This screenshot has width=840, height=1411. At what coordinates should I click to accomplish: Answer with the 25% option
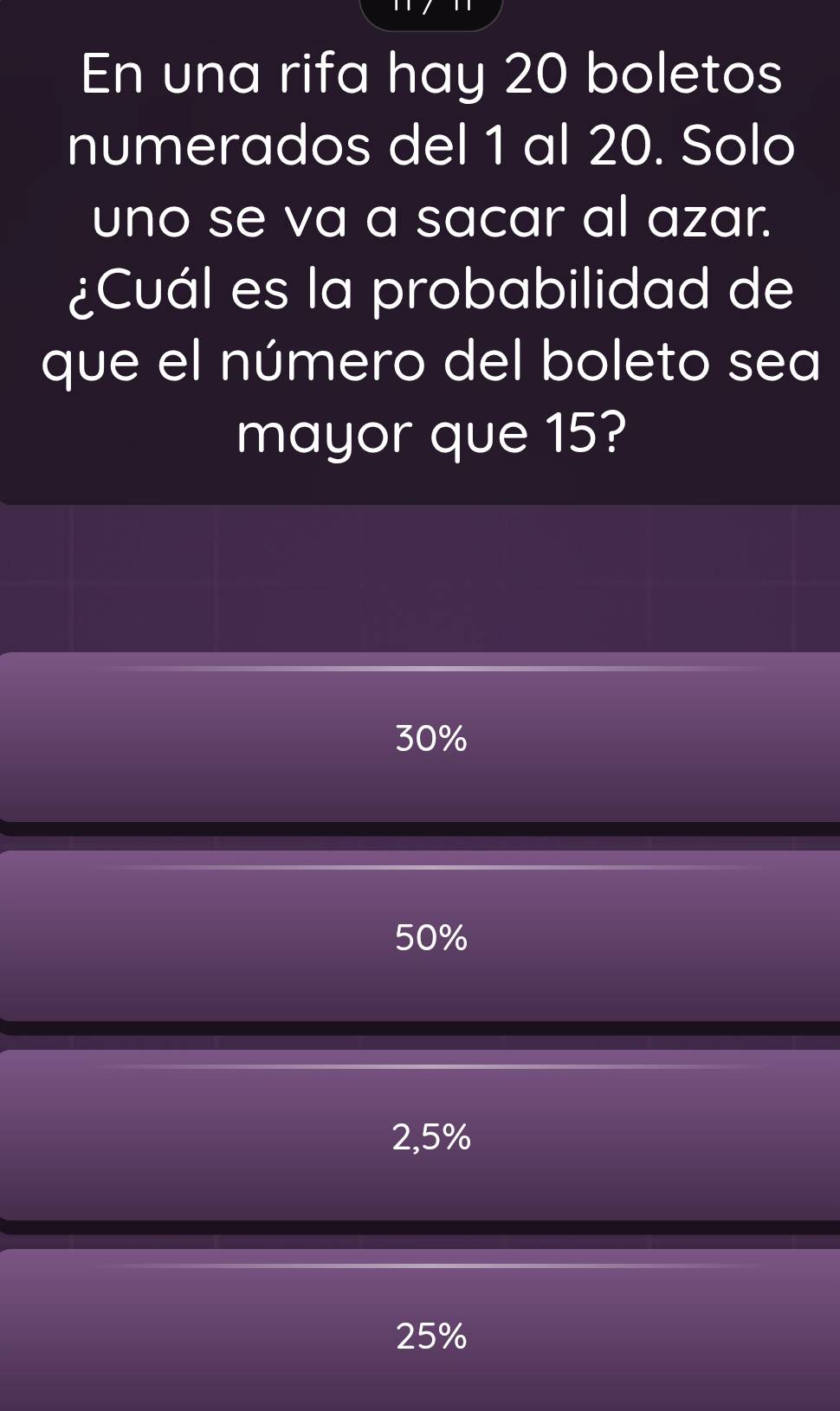point(430,1336)
